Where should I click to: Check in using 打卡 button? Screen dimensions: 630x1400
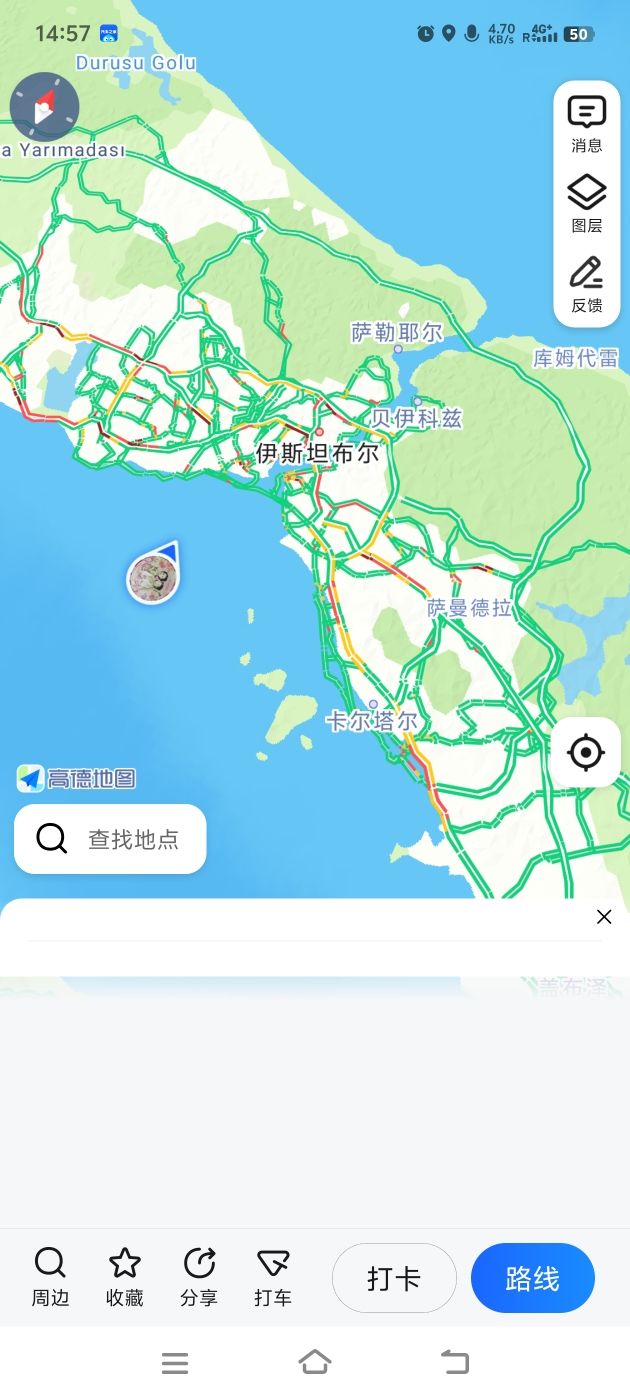[394, 1278]
